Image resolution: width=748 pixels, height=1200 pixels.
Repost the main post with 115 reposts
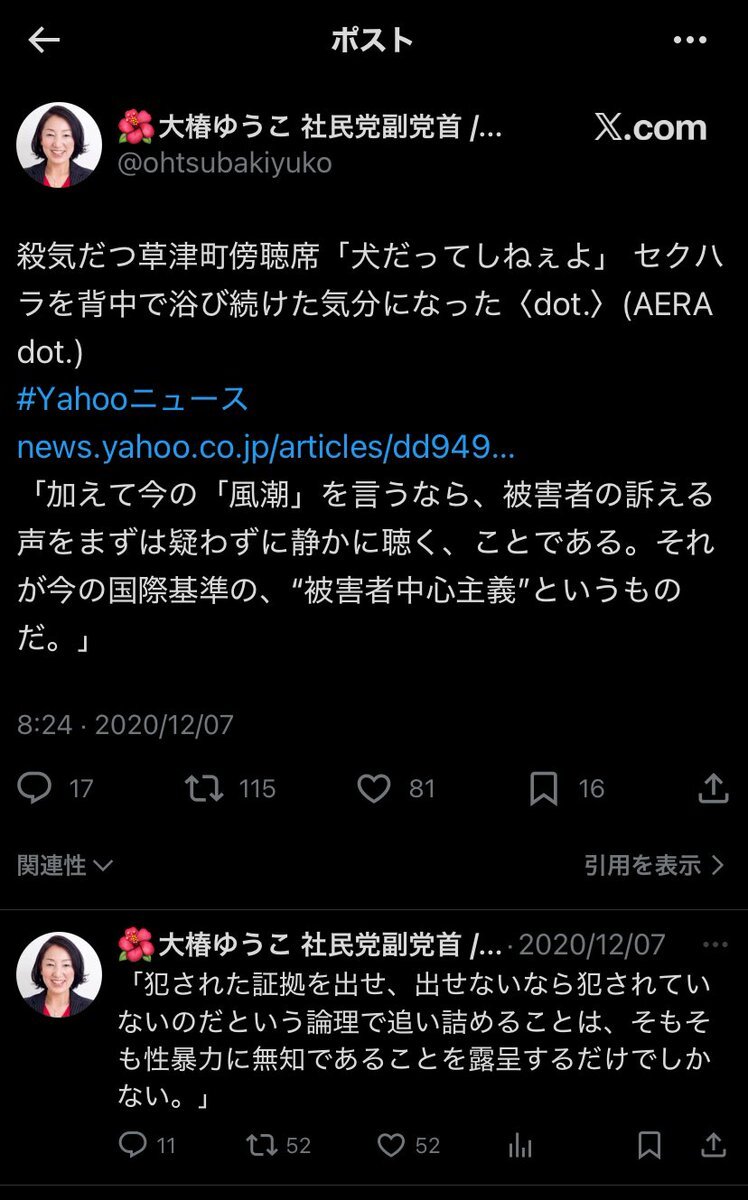pos(204,789)
